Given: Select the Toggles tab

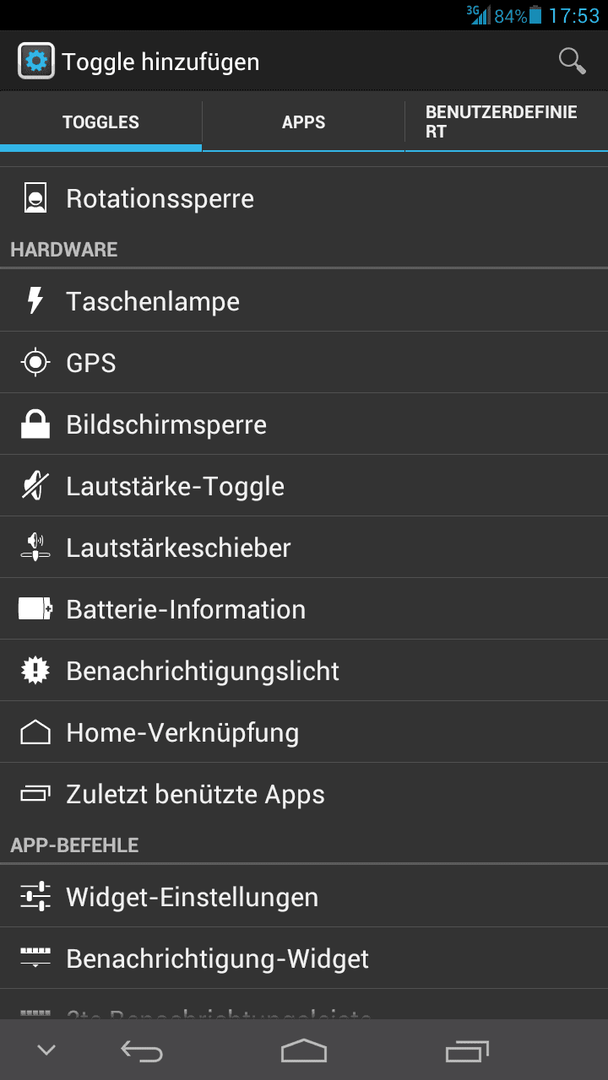Looking at the screenshot, I should pyautogui.click(x=101, y=123).
